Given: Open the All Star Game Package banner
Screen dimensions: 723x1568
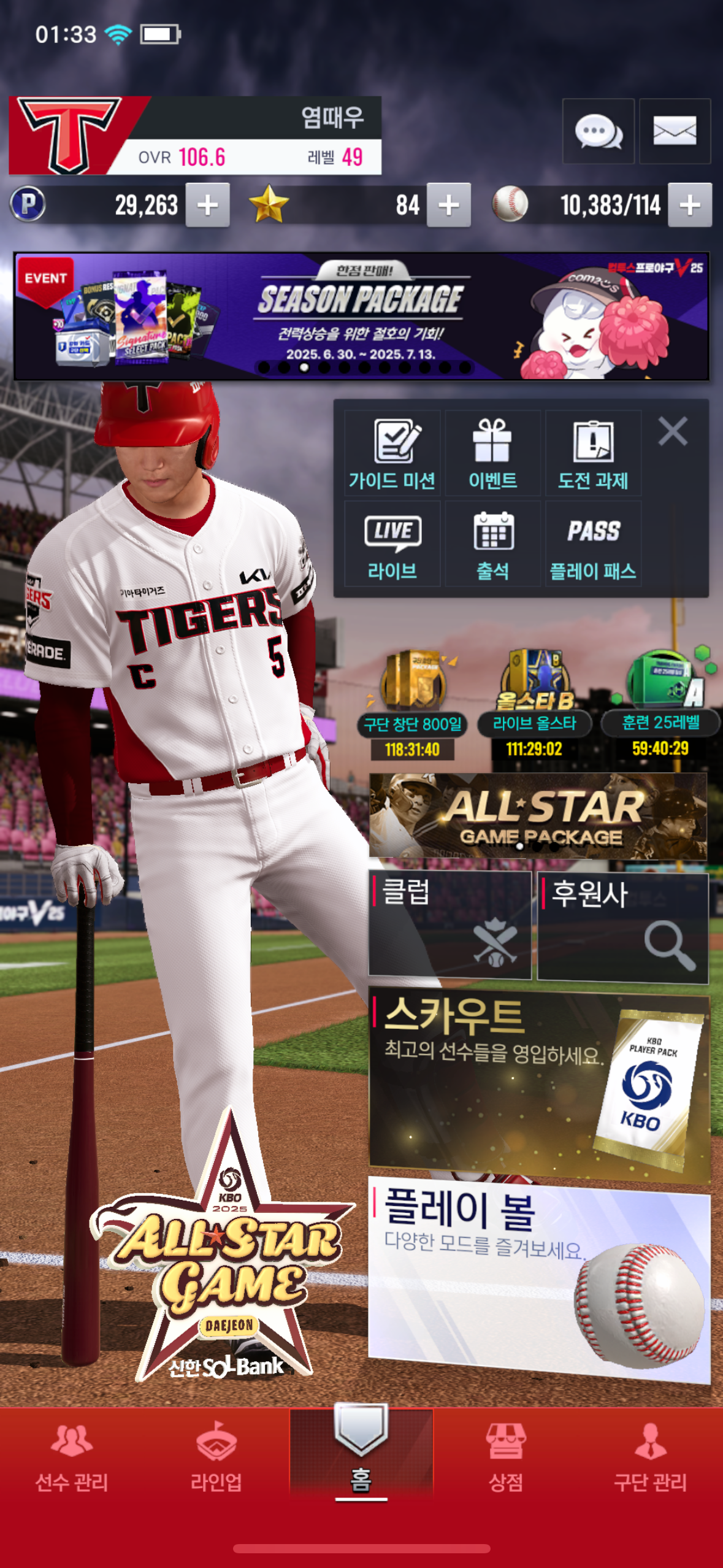Looking at the screenshot, I should [x=538, y=816].
